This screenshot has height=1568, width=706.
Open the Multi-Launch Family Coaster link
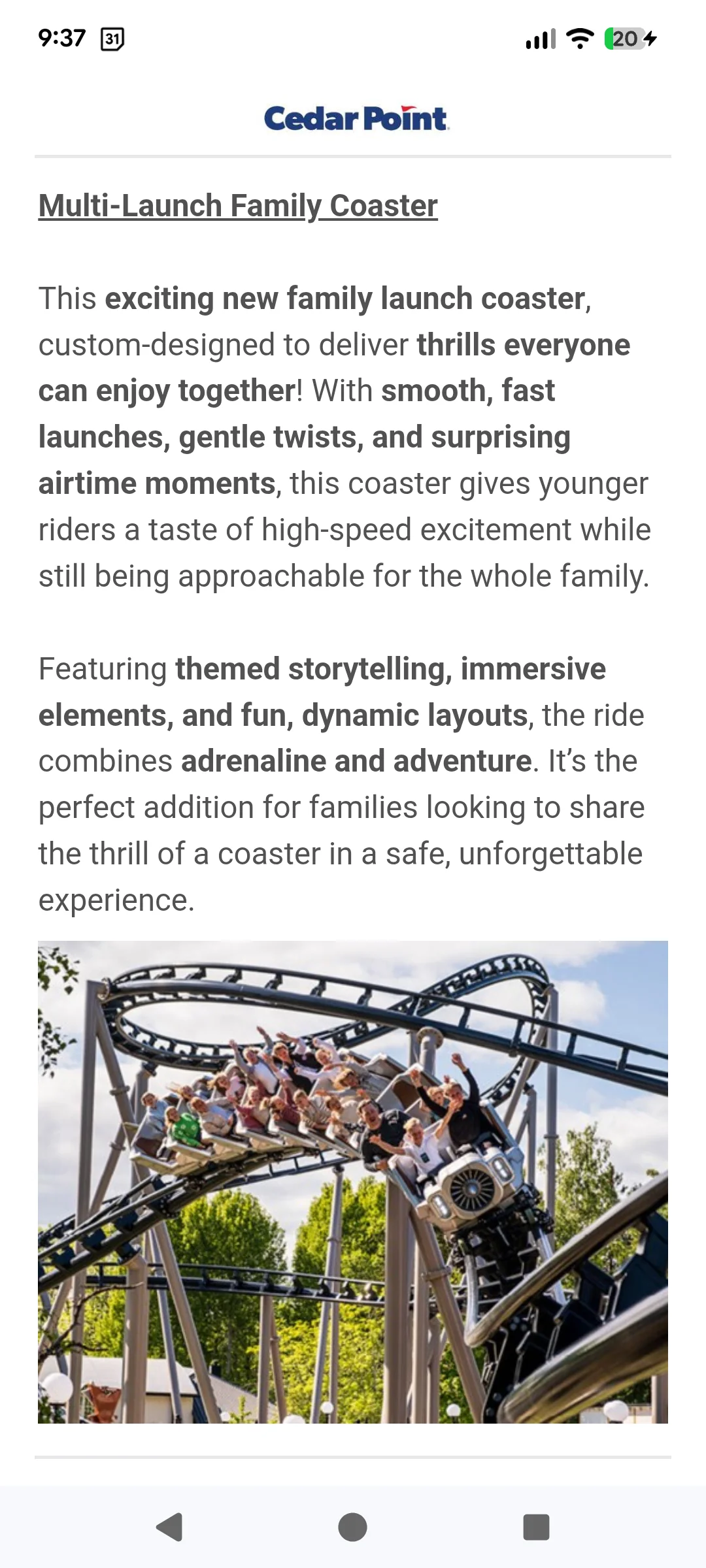(238, 206)
